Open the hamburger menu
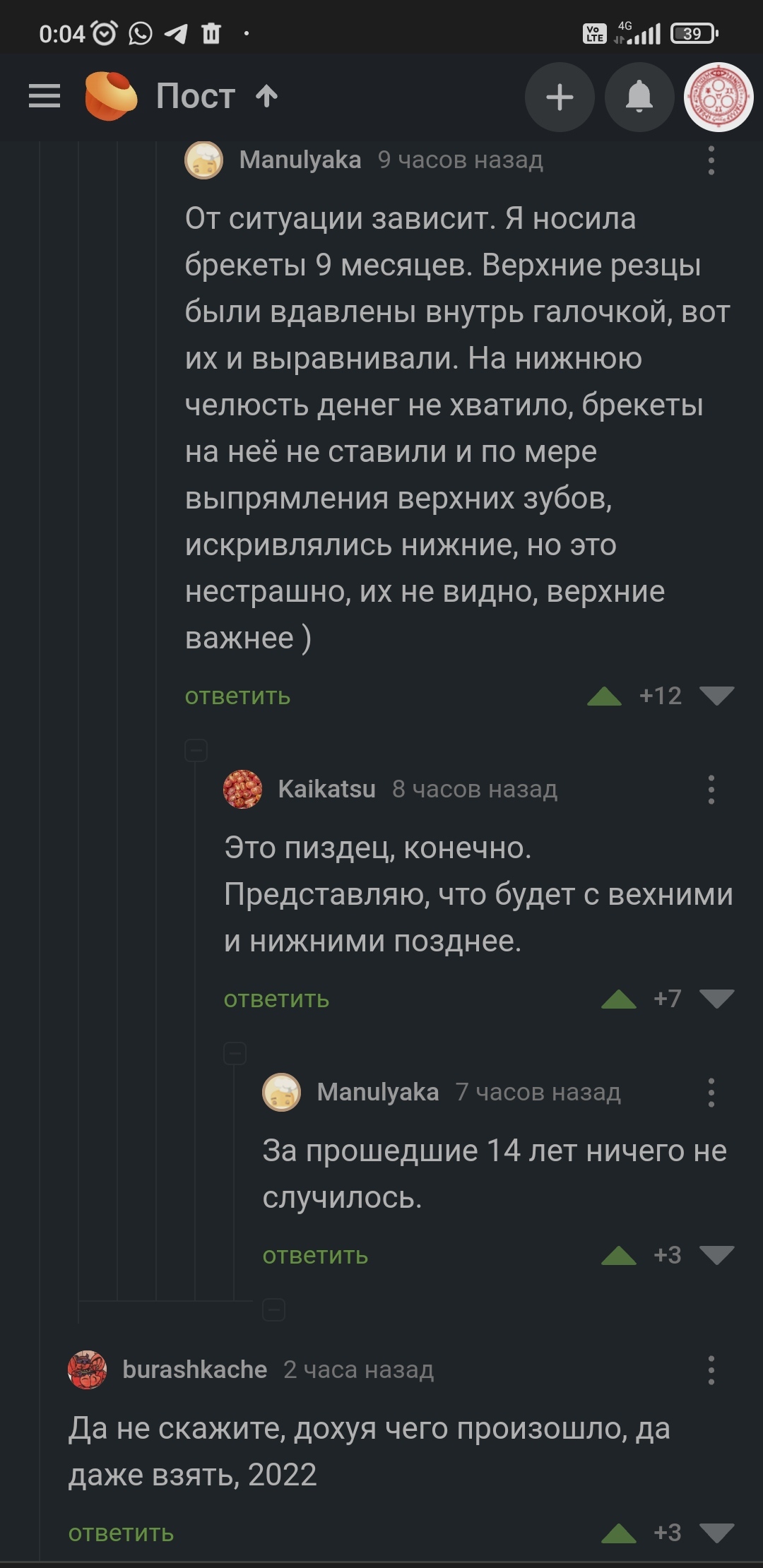Viewport: 763px width, 1568px height. tap(44, 96)
